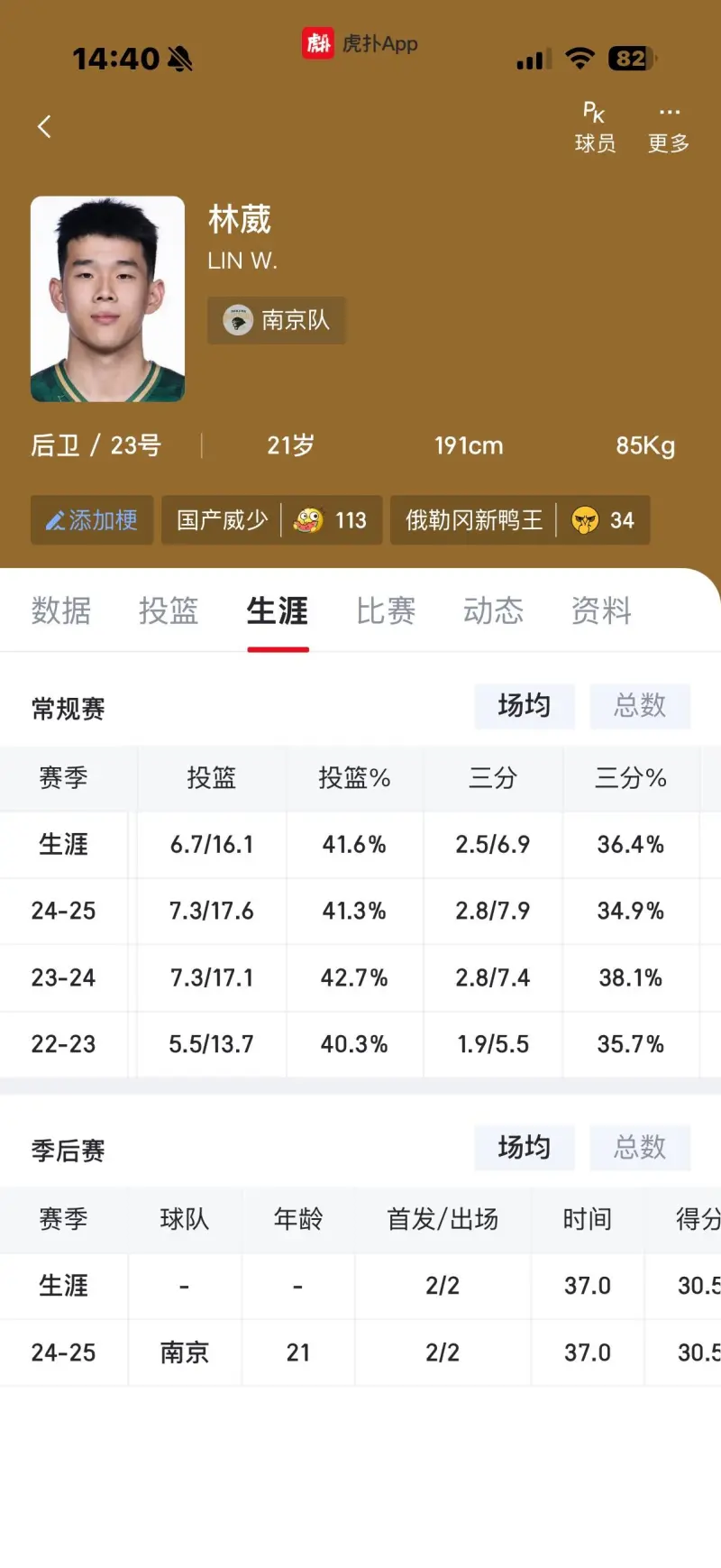721x1568 pixels.
Task: Select 场均 averages for 季后赛
Action: [x=525, y=1148]
